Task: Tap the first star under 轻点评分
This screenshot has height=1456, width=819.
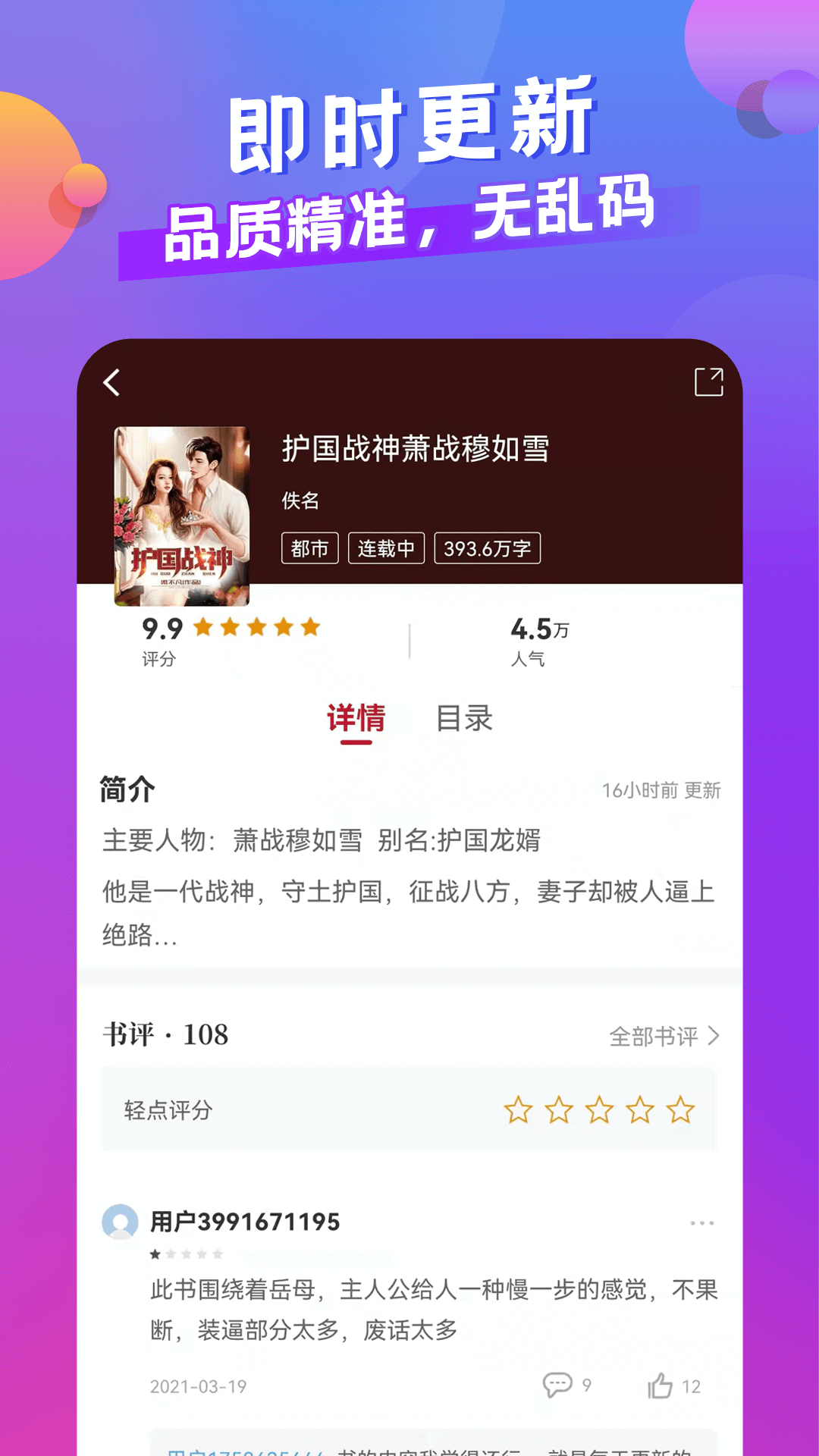Action: point(519,1109)
